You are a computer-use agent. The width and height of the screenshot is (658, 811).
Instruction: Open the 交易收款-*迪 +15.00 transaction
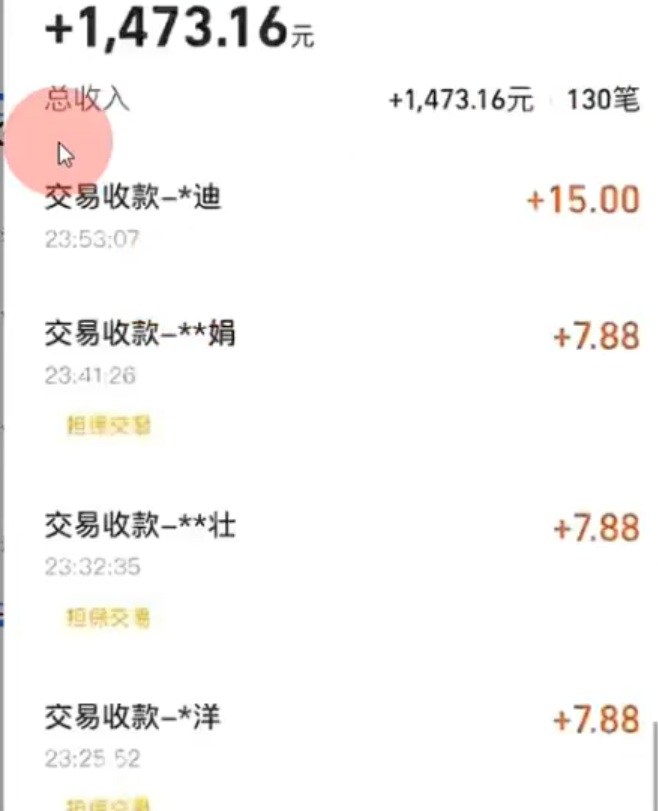pyautogui.click(x=330, y=215)
